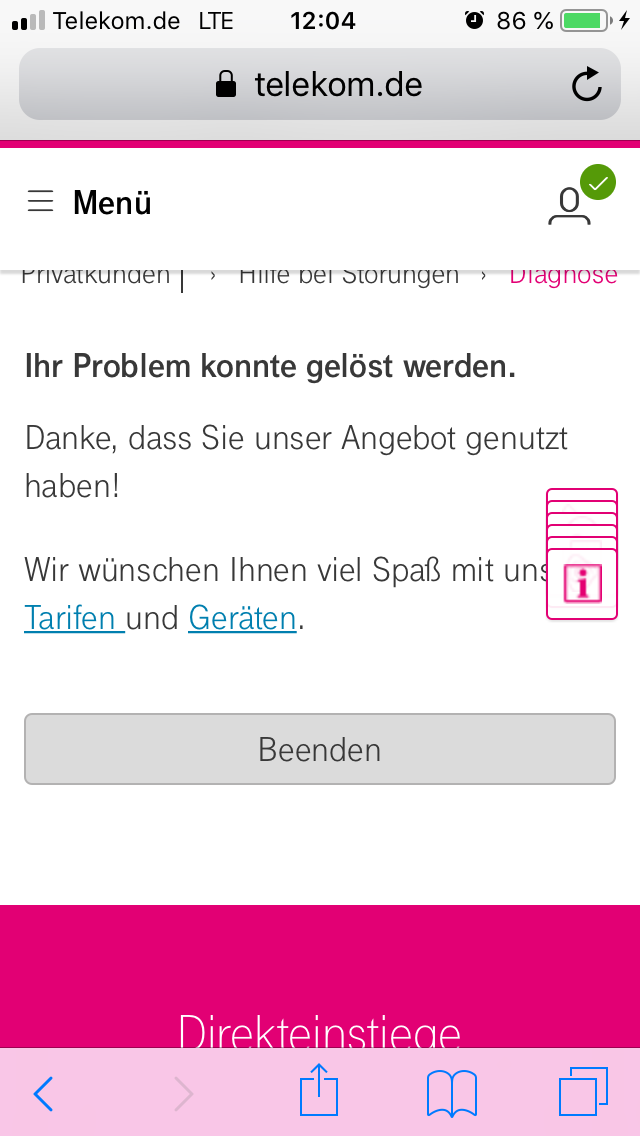This screenshot has width=640, height=1136.
Task: Reload the page in Safari
Action: coord(587,85)
